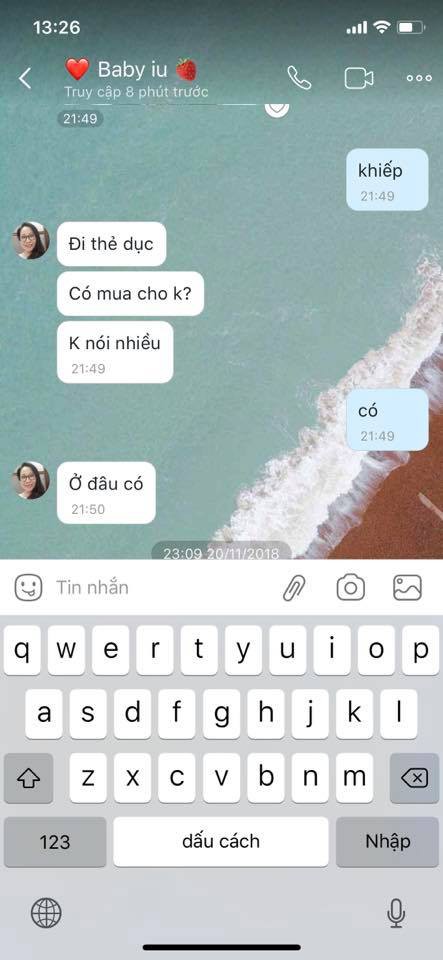
Task: Start a video call with Baby iu
Action: tap(359, 78)
